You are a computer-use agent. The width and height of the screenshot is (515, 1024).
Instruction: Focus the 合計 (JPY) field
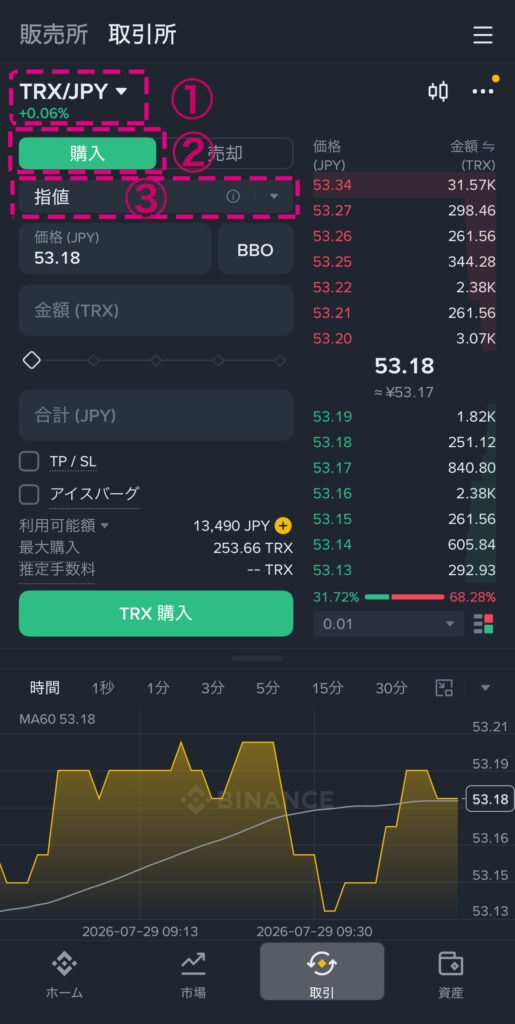coord(156,415)
